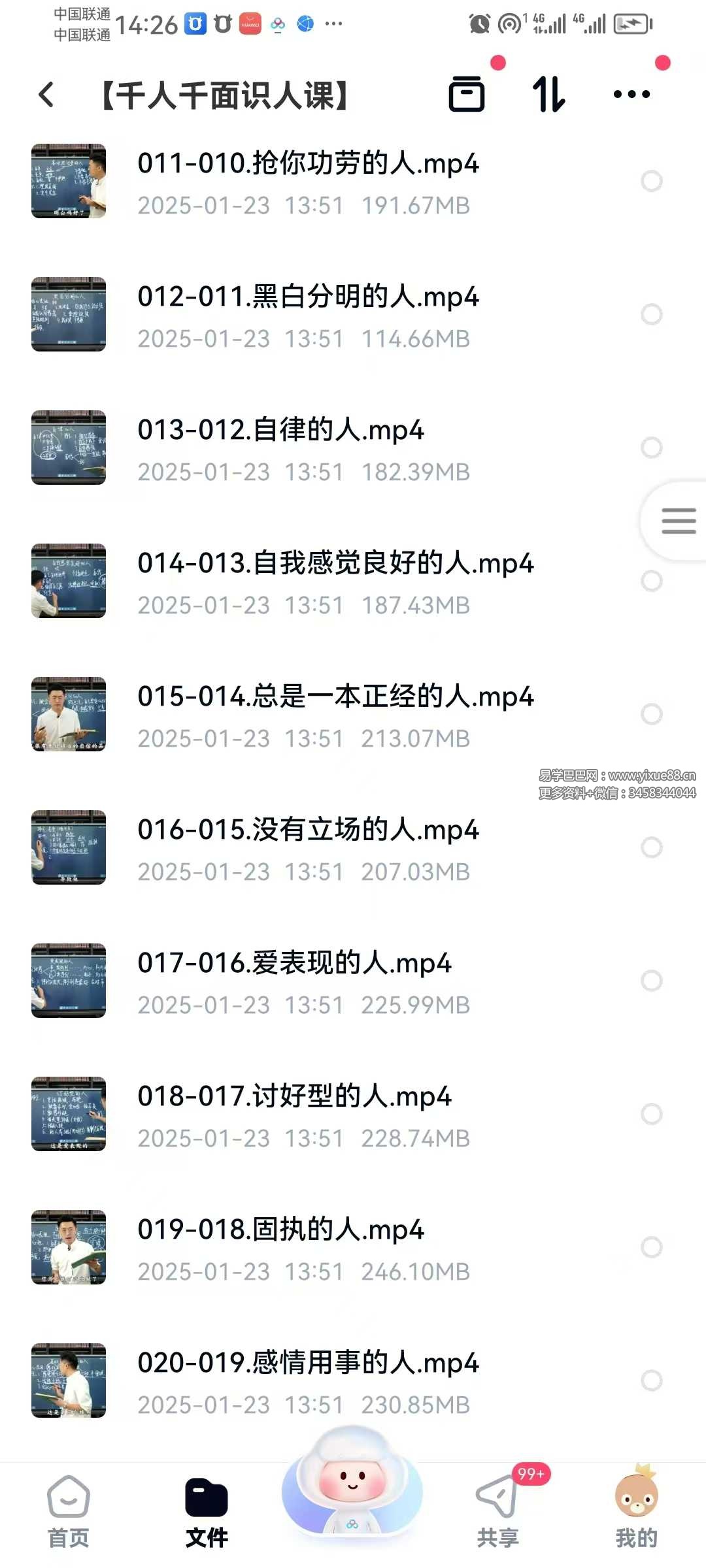Viewport: 706px width, 1568px height.
Task: Open the three-dot overflow menu
Action: [631, 95]
